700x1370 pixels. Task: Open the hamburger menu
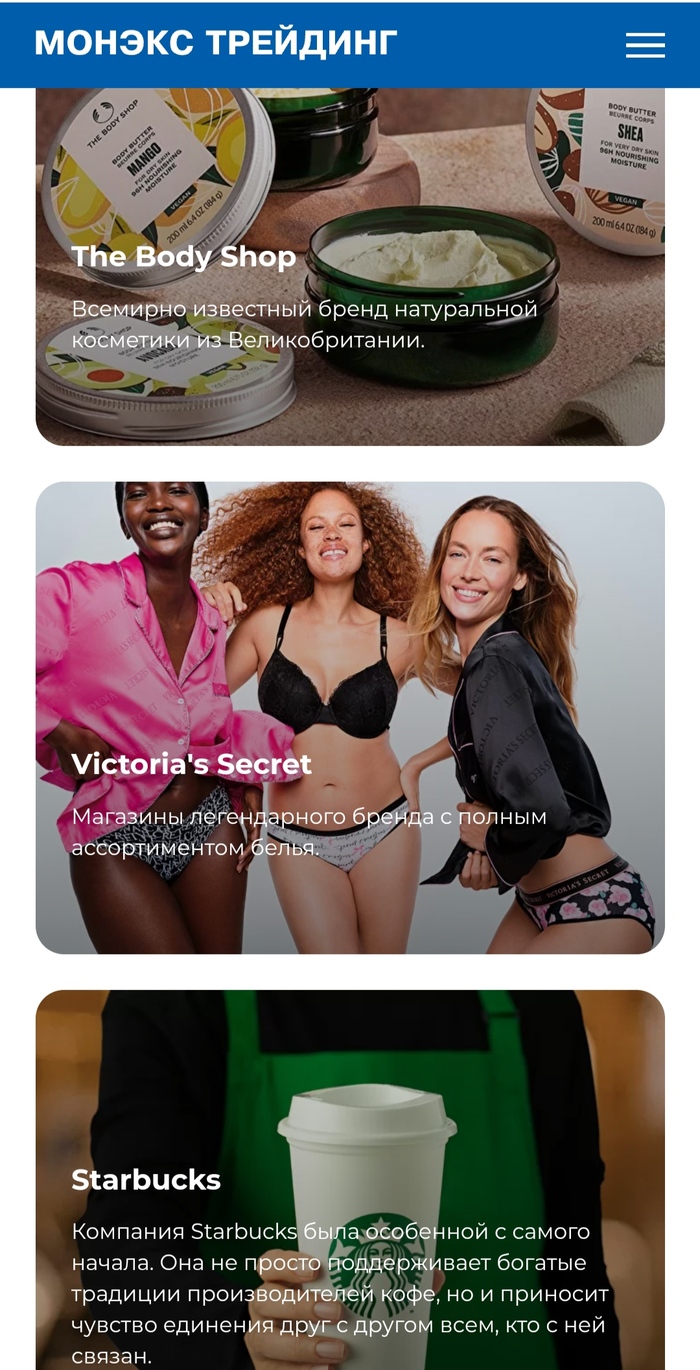pyautogui.click(x=645, y=45)
